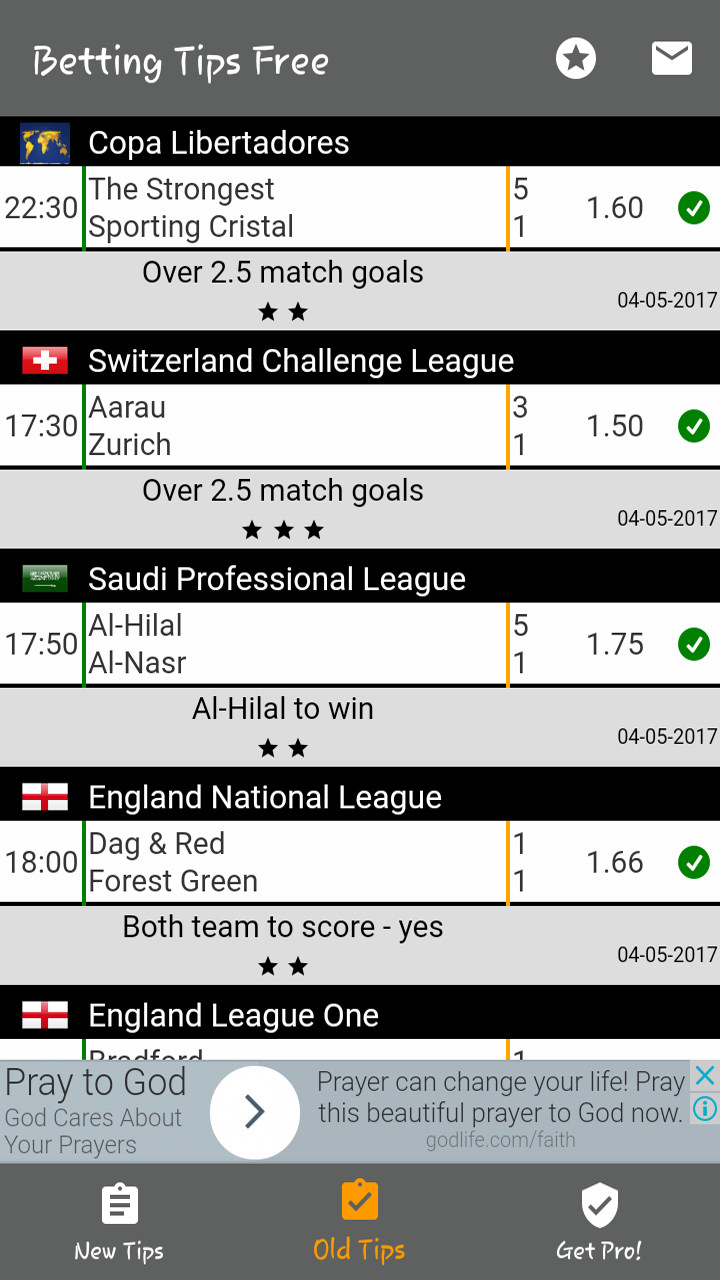View the Al-Hilal vs Al-Nasr tip
This screenshot has width=720, height=1280.
click(360, 644)
